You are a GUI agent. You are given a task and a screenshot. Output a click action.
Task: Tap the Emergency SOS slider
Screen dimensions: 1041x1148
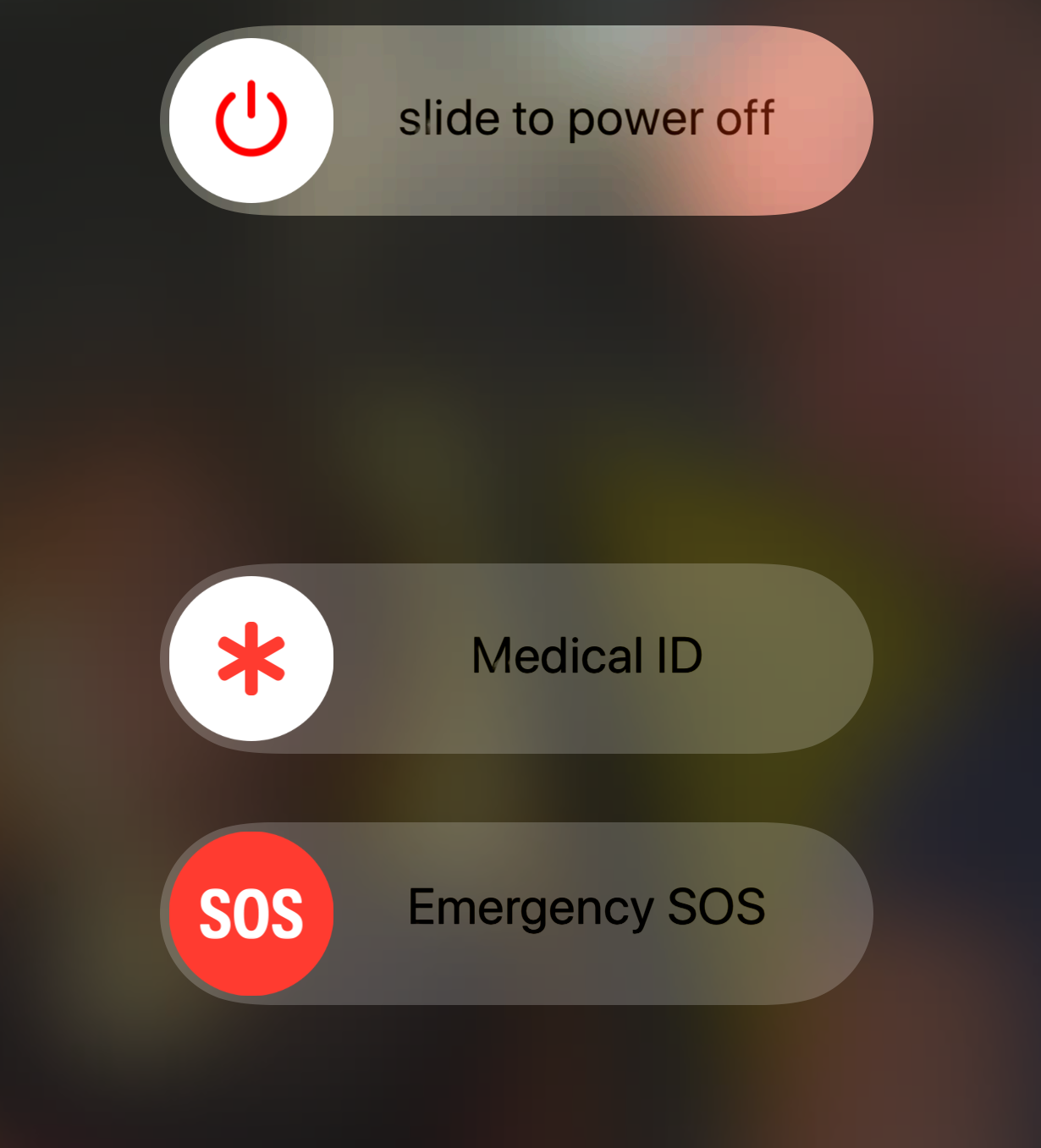click(251, 914)
